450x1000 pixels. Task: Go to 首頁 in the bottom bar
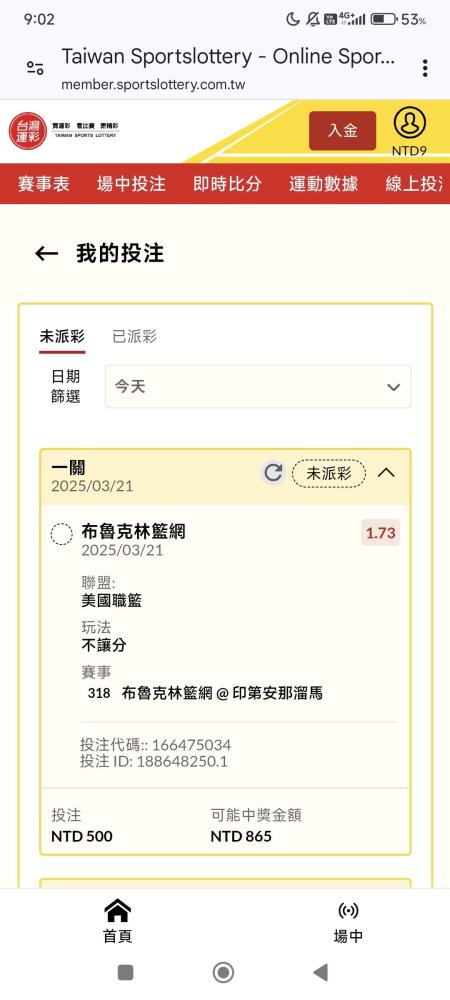pos(117,921)
